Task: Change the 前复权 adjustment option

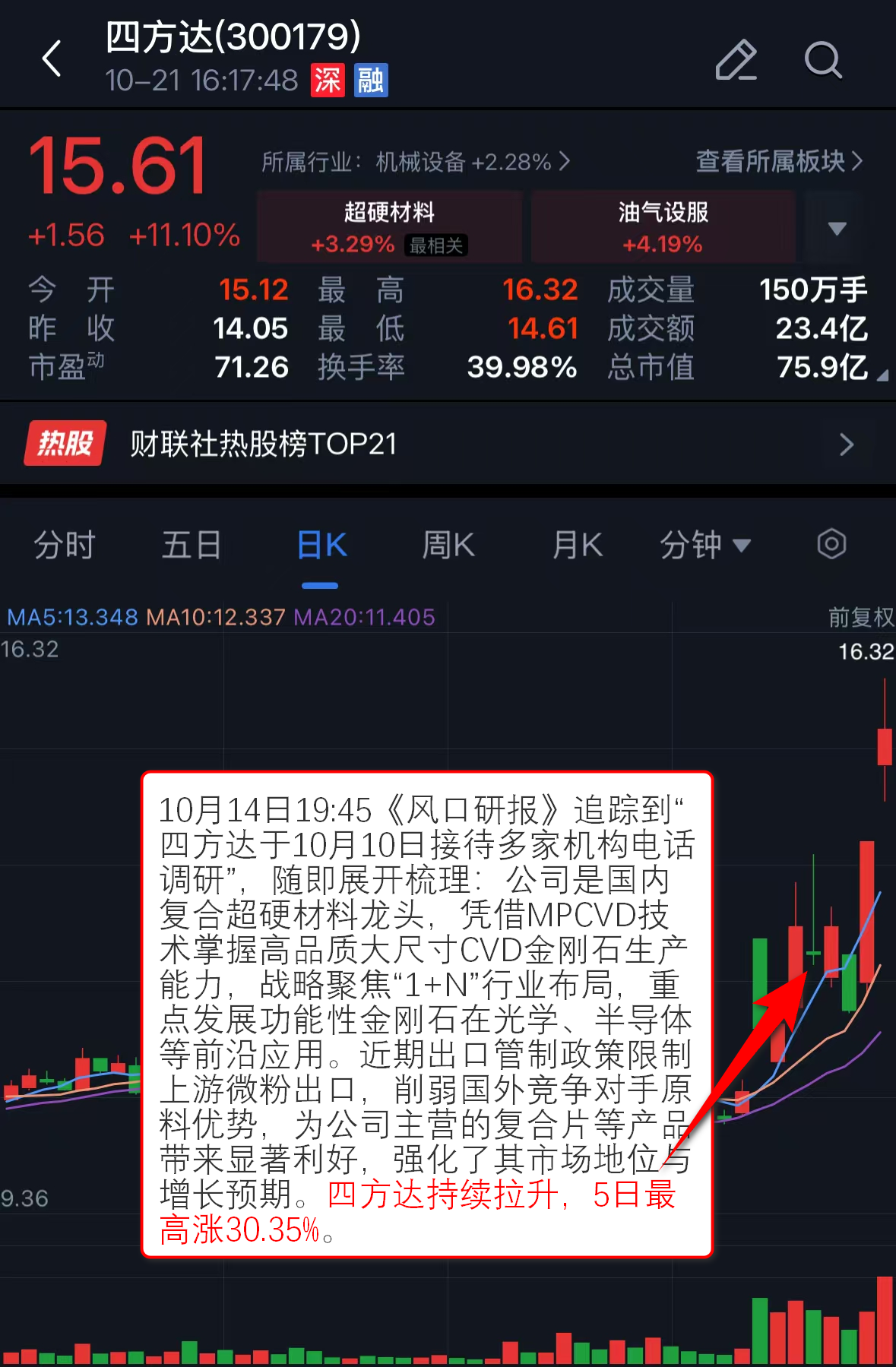Action: (x=860, y=617)
